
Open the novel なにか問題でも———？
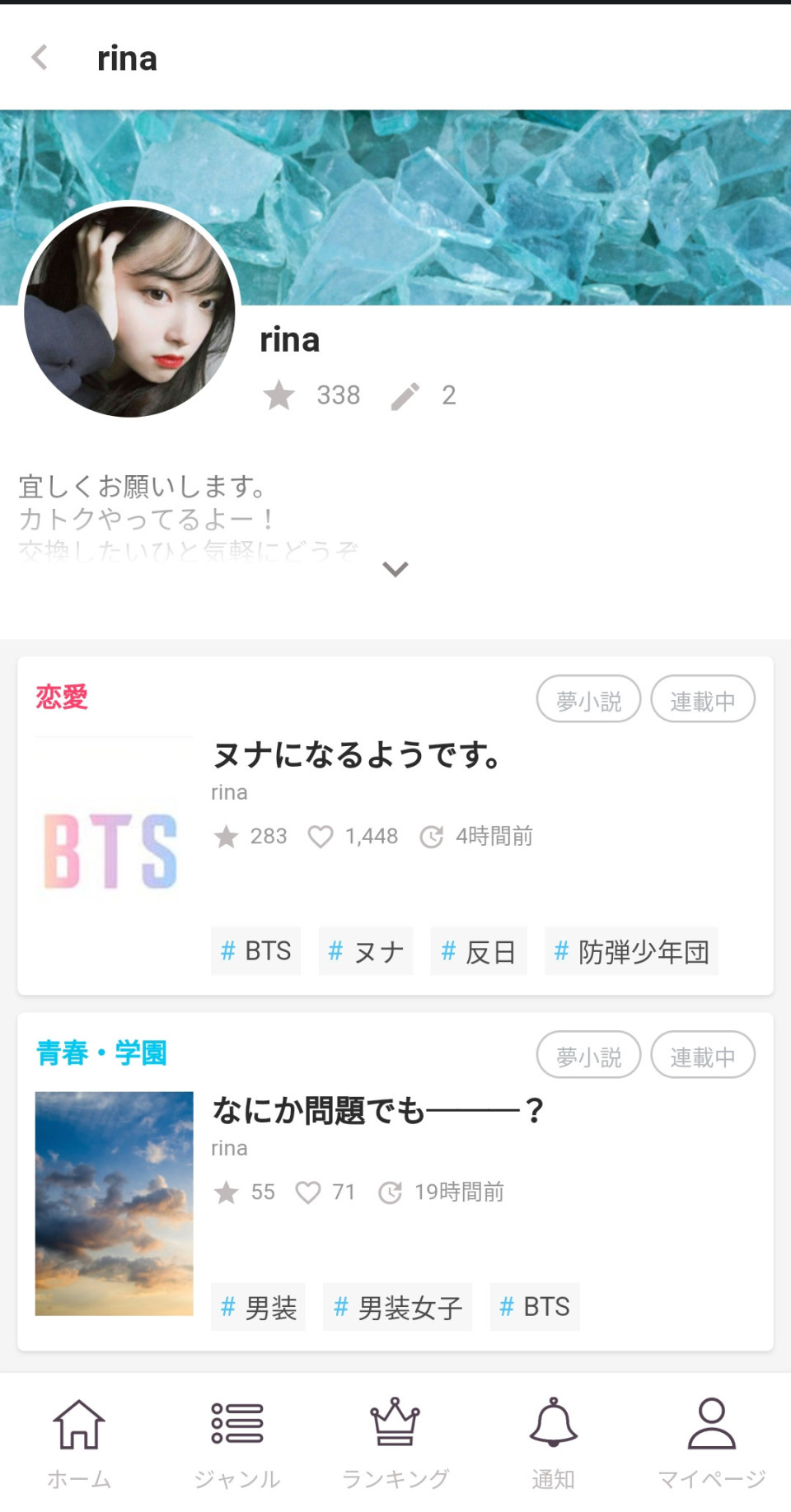pyautogui.click(x=377, y=1110)
